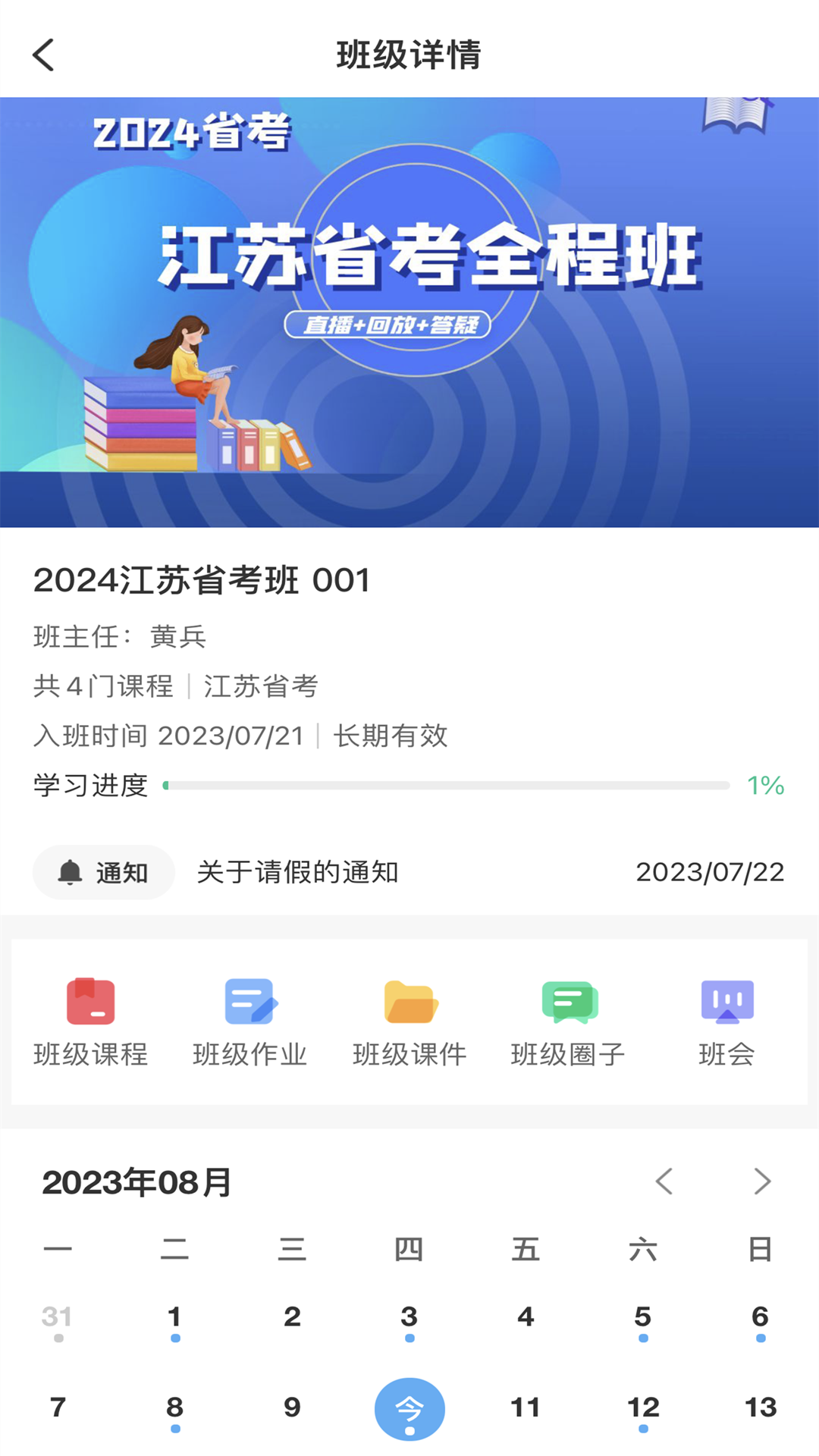Open the 班级详情 title bar
Image resolution: width=819 pixels, height=1456 pixels.
click(409, 55)
